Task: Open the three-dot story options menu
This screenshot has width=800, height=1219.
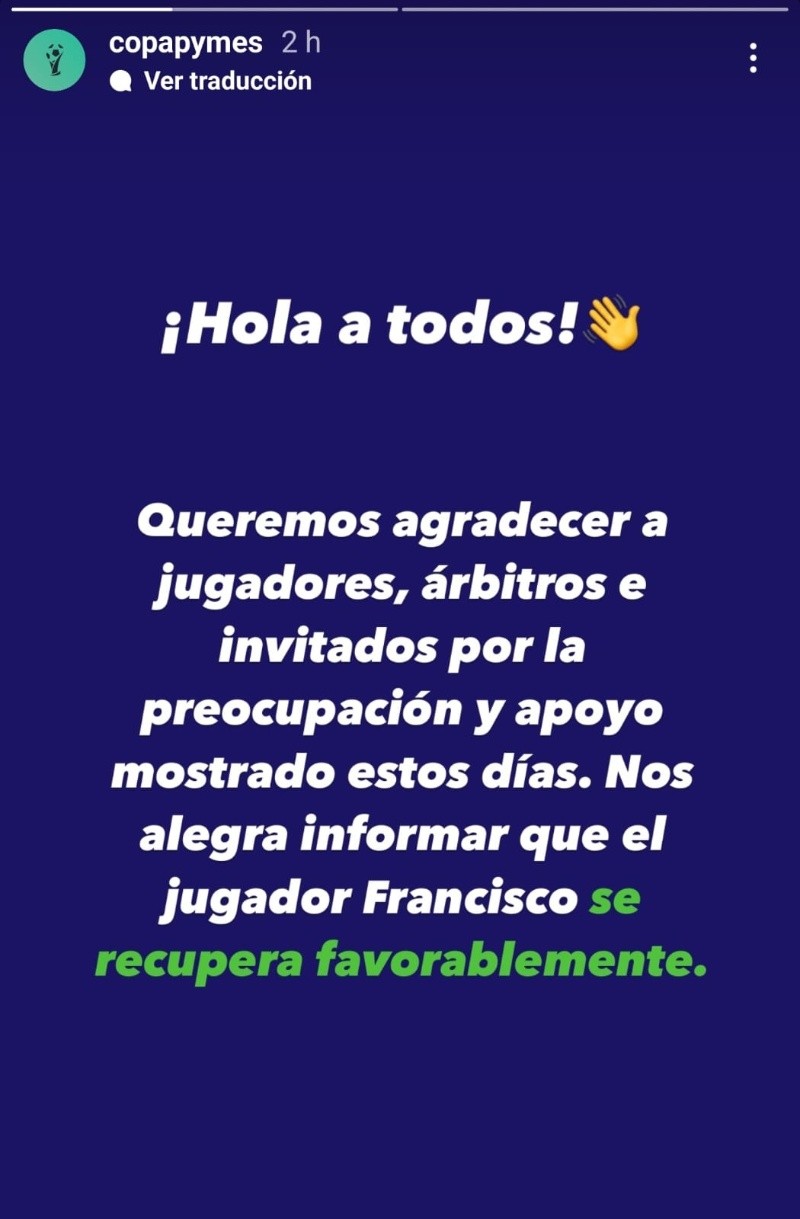Action: [753, 58]
